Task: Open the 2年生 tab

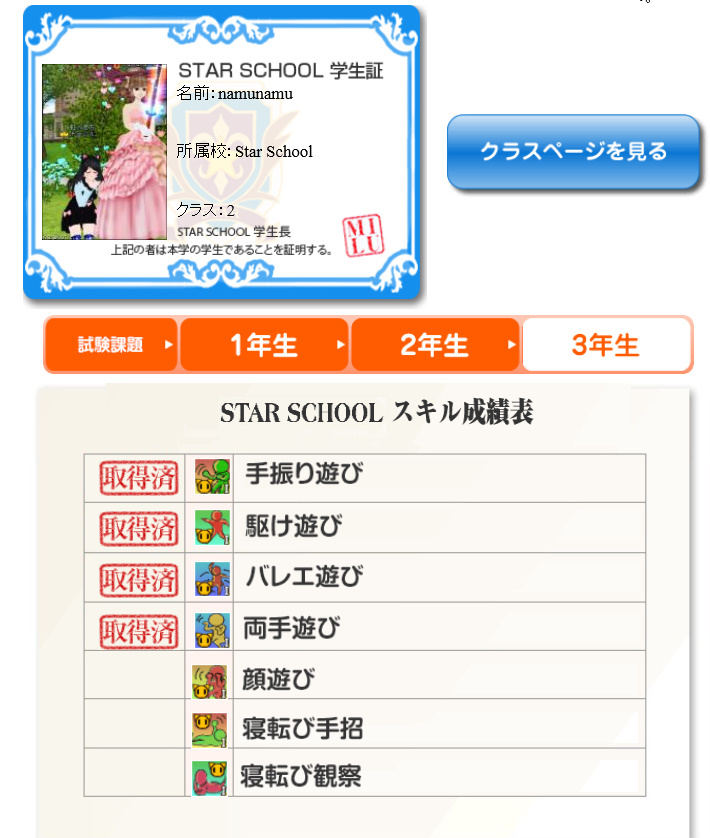Action: pyautogui.click(x=435, y=346)
